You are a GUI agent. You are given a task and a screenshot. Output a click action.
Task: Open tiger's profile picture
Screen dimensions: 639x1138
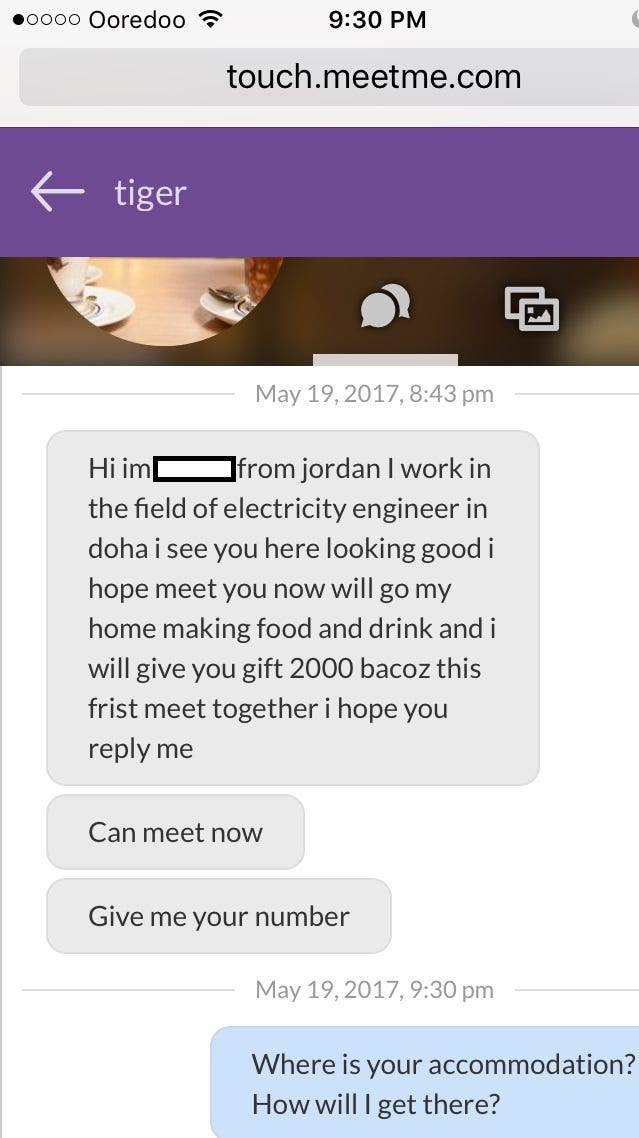(165, 297)
